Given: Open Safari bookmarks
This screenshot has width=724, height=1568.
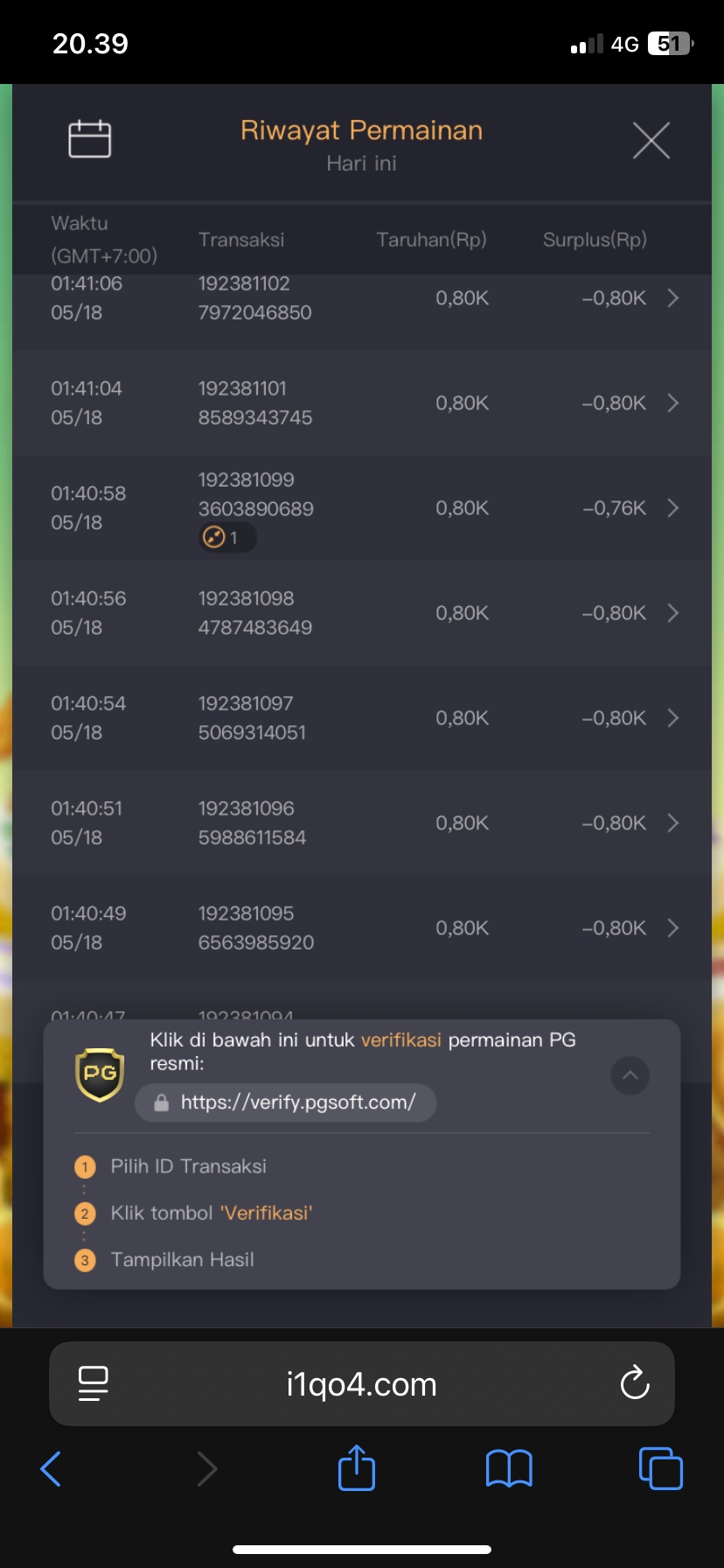Looking at the screenshot, I should [508, 1468].
